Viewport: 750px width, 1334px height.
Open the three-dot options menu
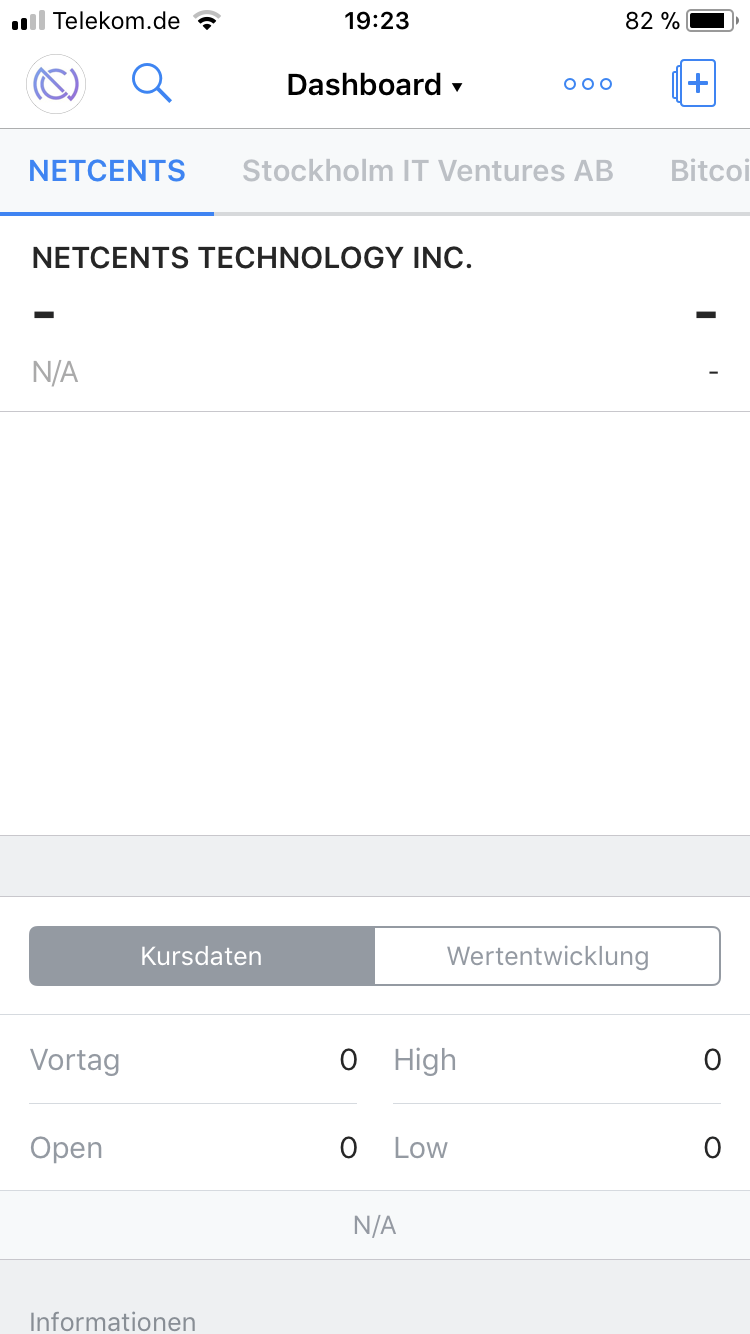pos(588,85)
